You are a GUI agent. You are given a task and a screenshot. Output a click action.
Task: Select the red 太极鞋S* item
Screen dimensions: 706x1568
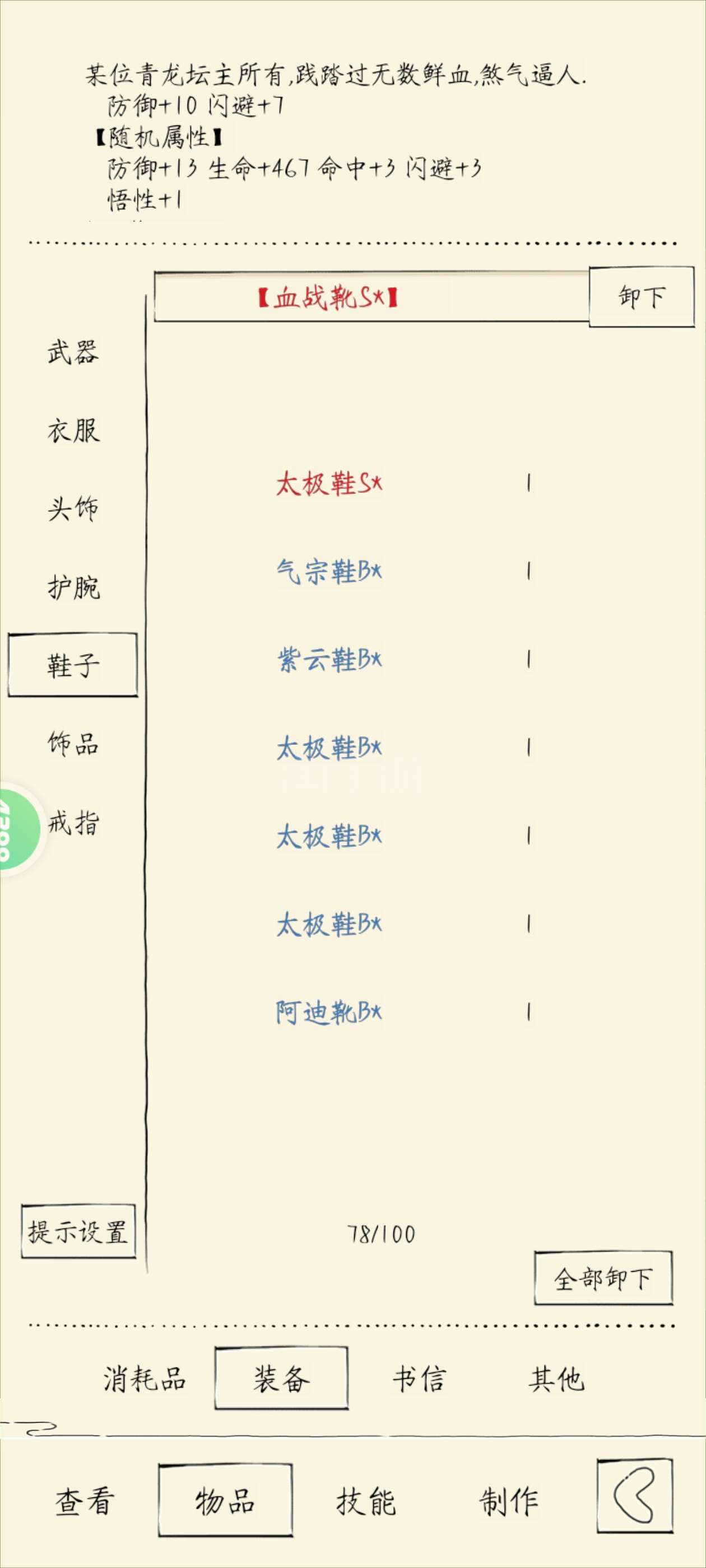click(328, 484)
